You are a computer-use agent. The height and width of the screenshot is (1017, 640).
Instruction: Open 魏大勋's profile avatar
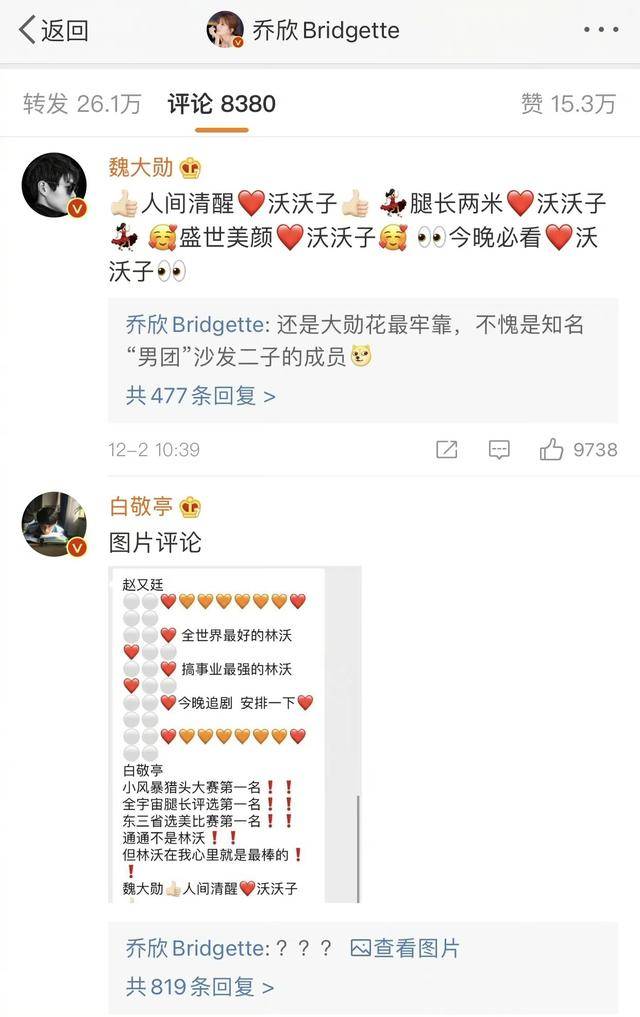click(x=55, y=185)
